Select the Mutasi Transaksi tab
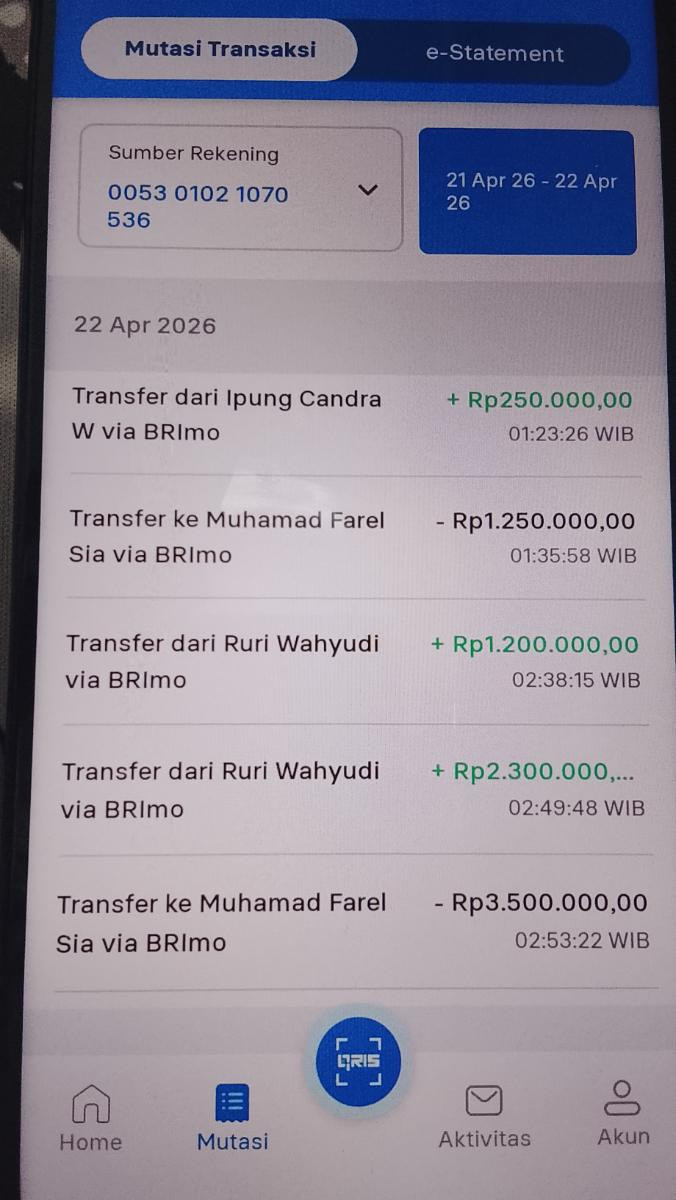Image resolution: width=676 pixels, height=1200 pixels. pos(219,49)
